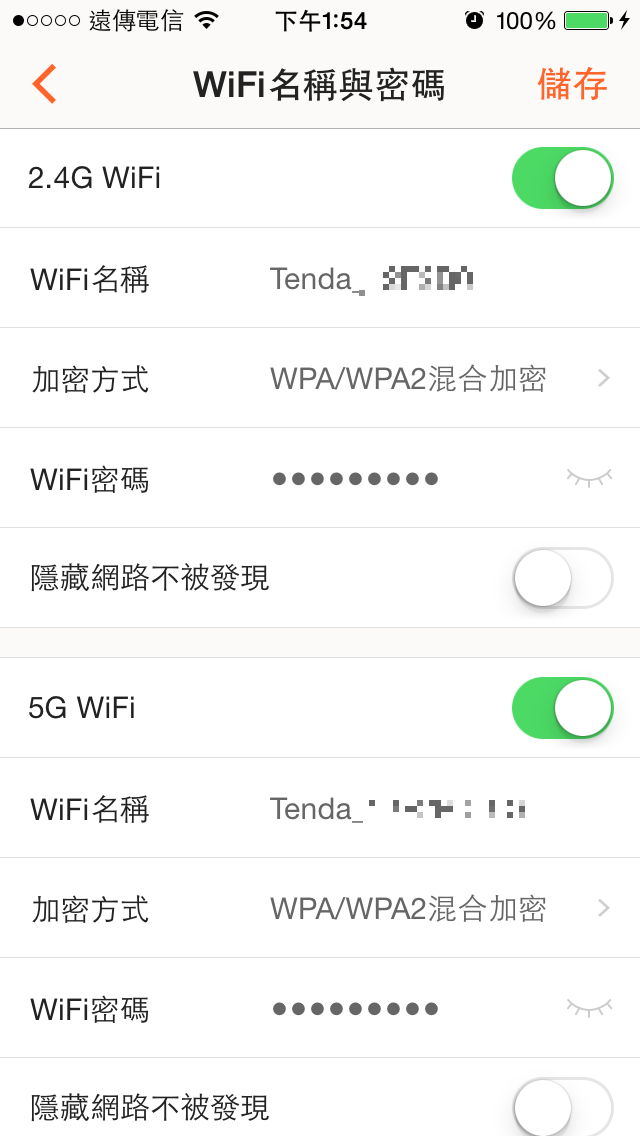
Task: Open 加密方式 options for 5G WiFi
Action: point(320,909)
